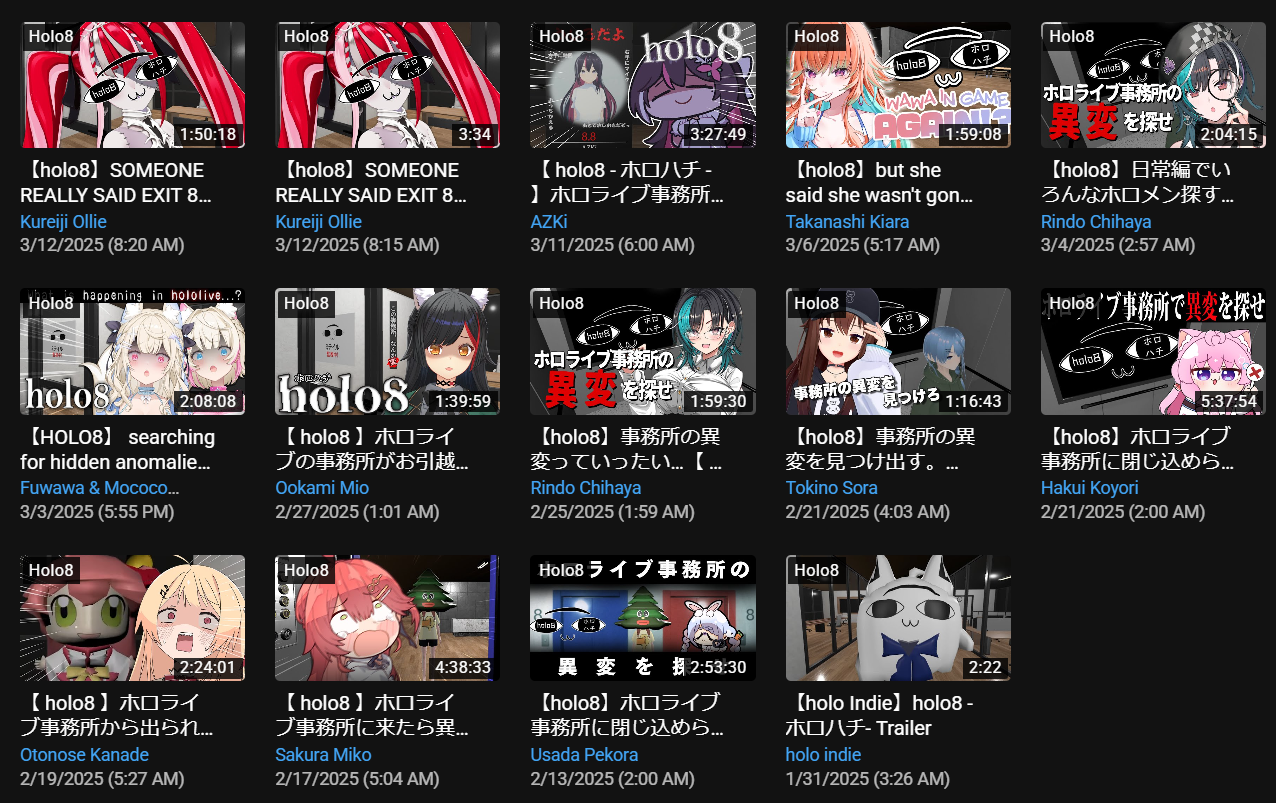Open the Sakura Miko channel link
Image resolution: width=1276 pixels, height=803 pixels.
click(x=323, y=755)
